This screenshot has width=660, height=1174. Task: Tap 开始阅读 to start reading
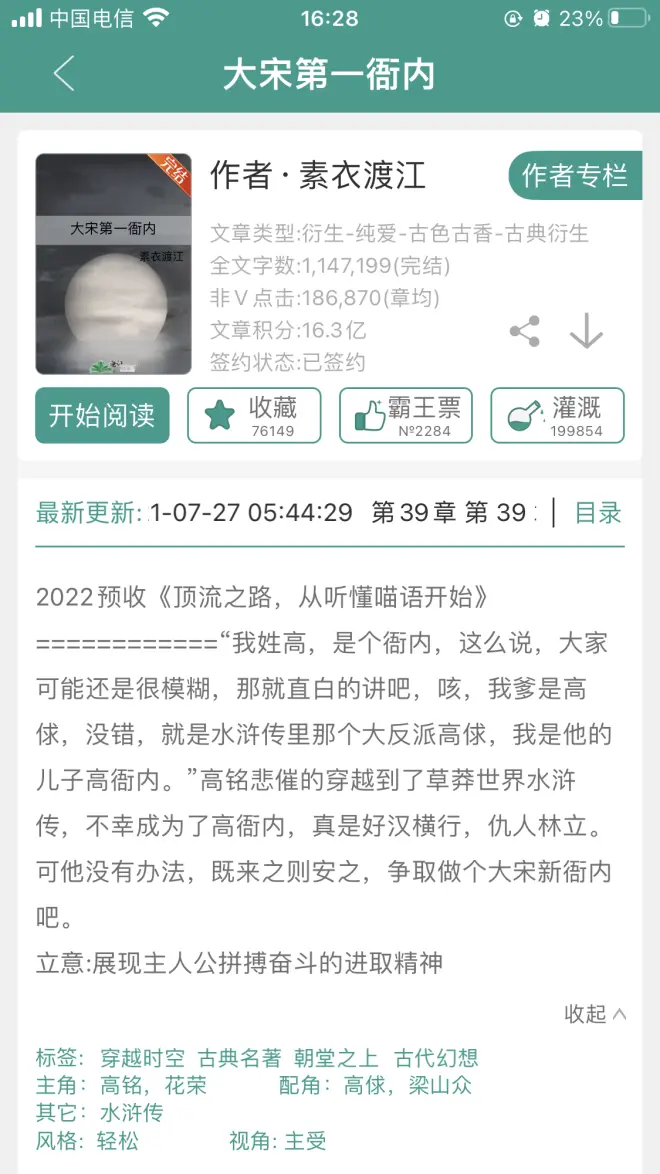pyautogui.click(x=102, y=415)
